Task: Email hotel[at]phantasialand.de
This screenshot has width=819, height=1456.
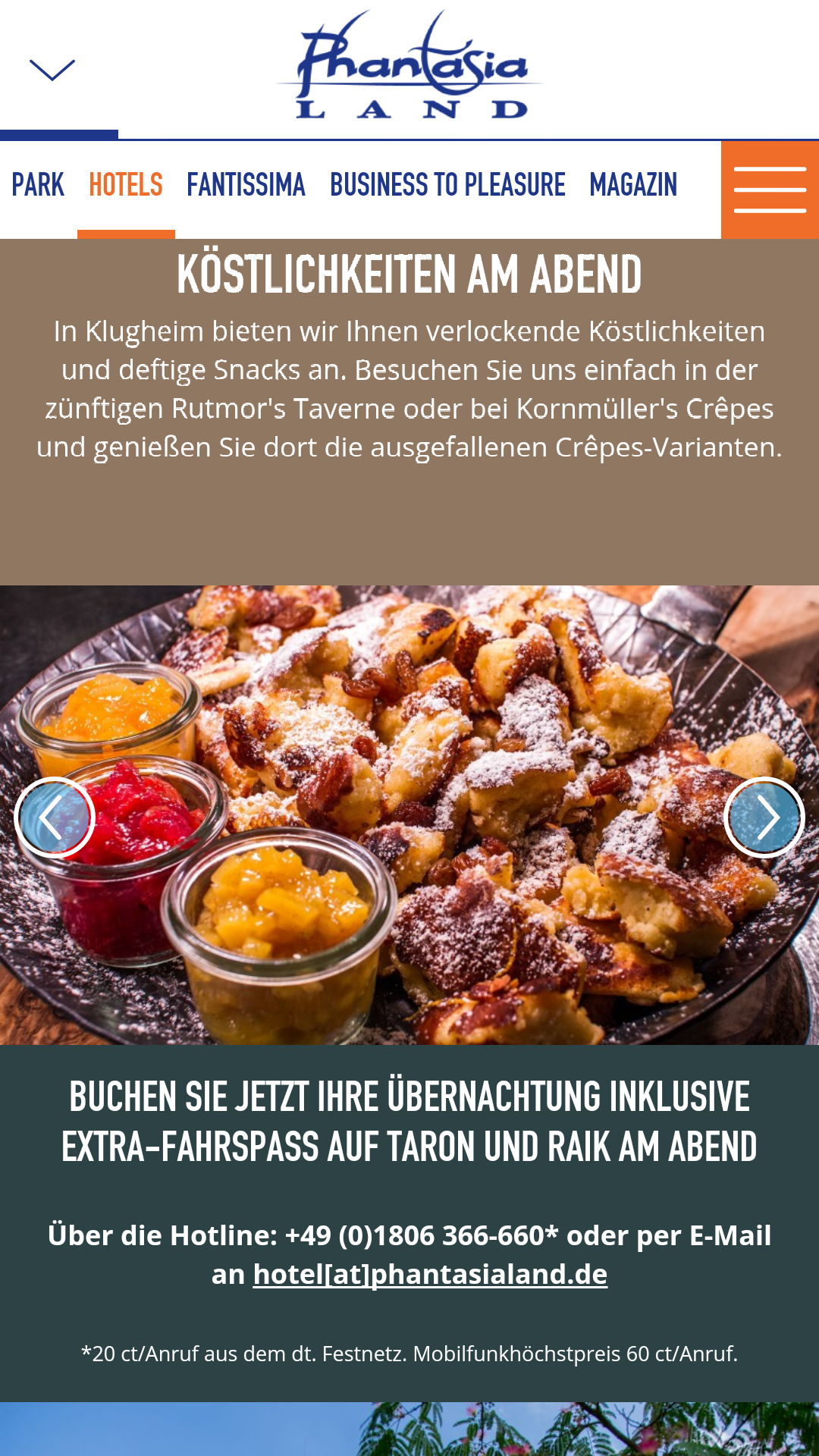Action: click(x=430, y=1275)
